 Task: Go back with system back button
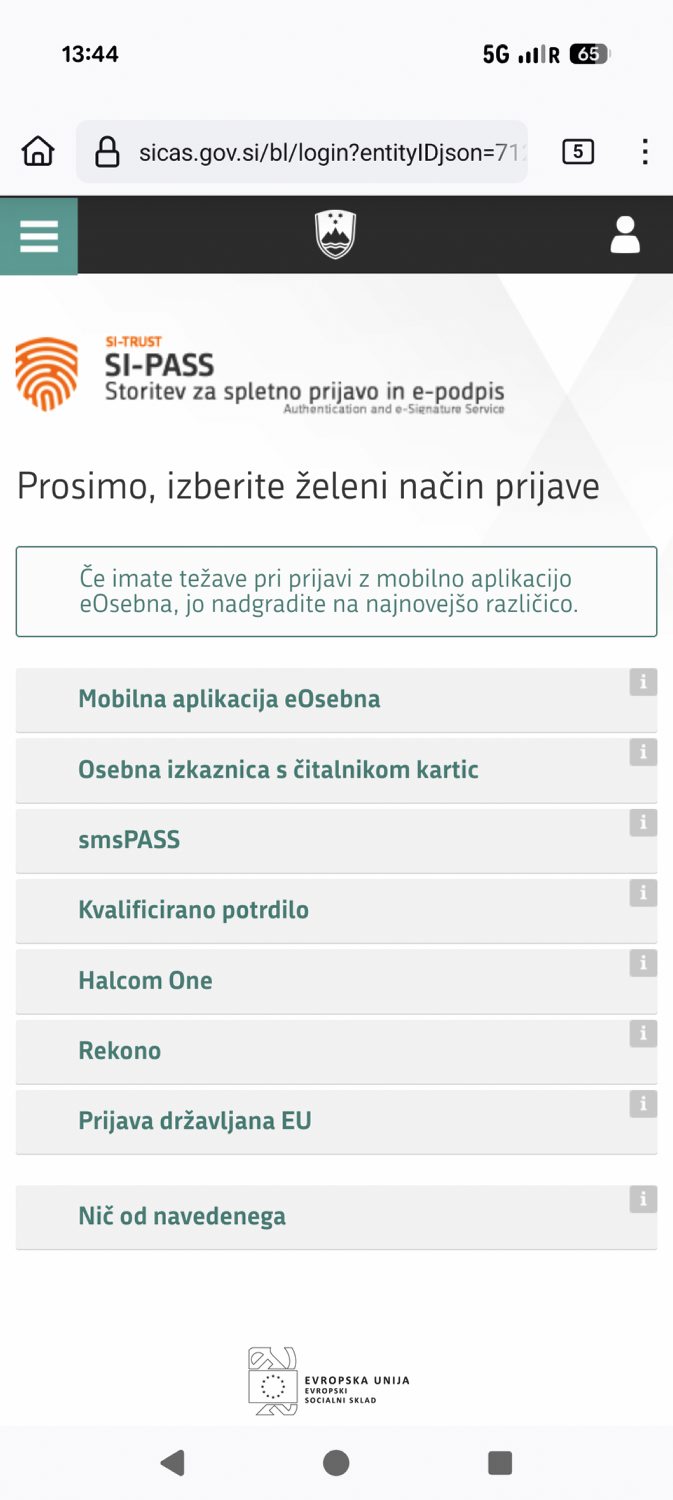[x=173, y=1463]
